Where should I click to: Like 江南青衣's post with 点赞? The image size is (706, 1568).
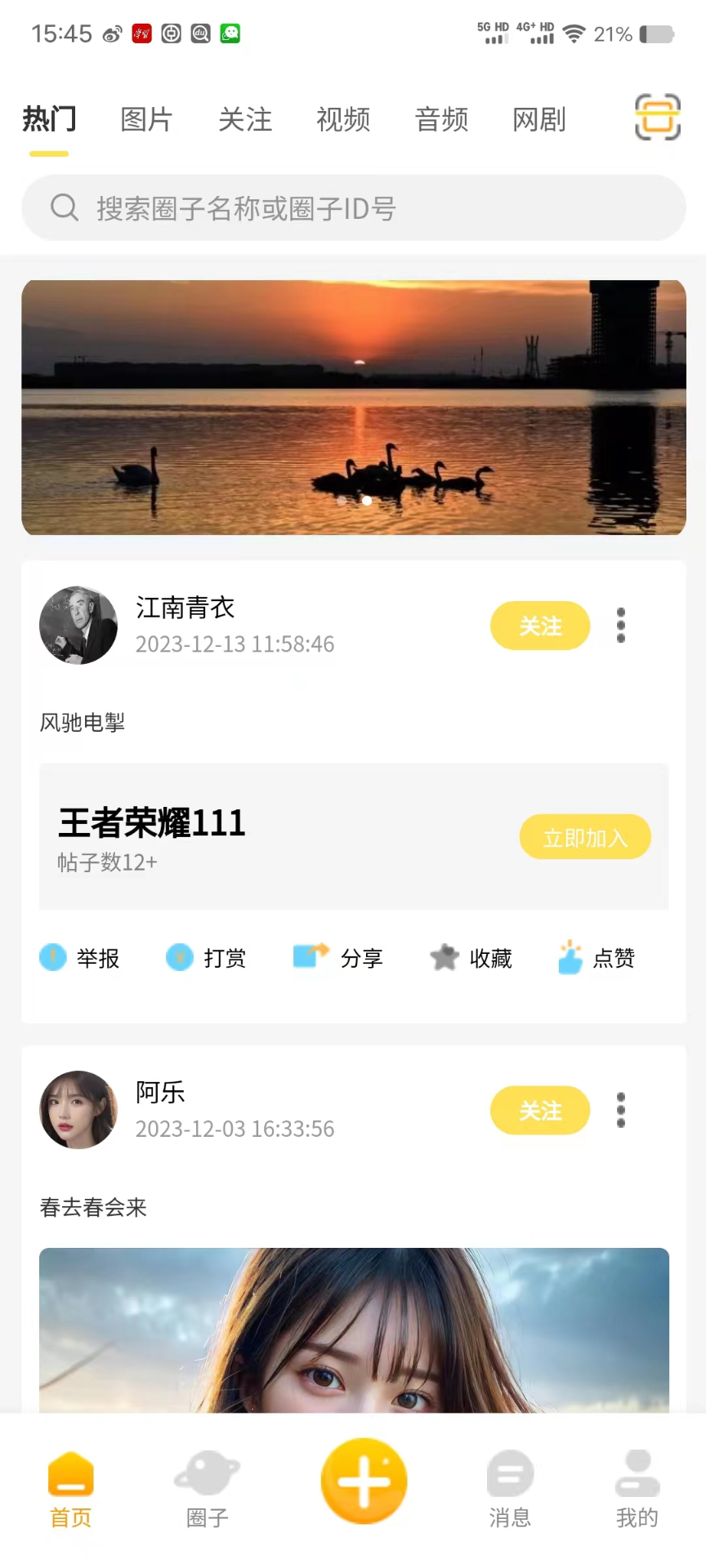[597, 958]
